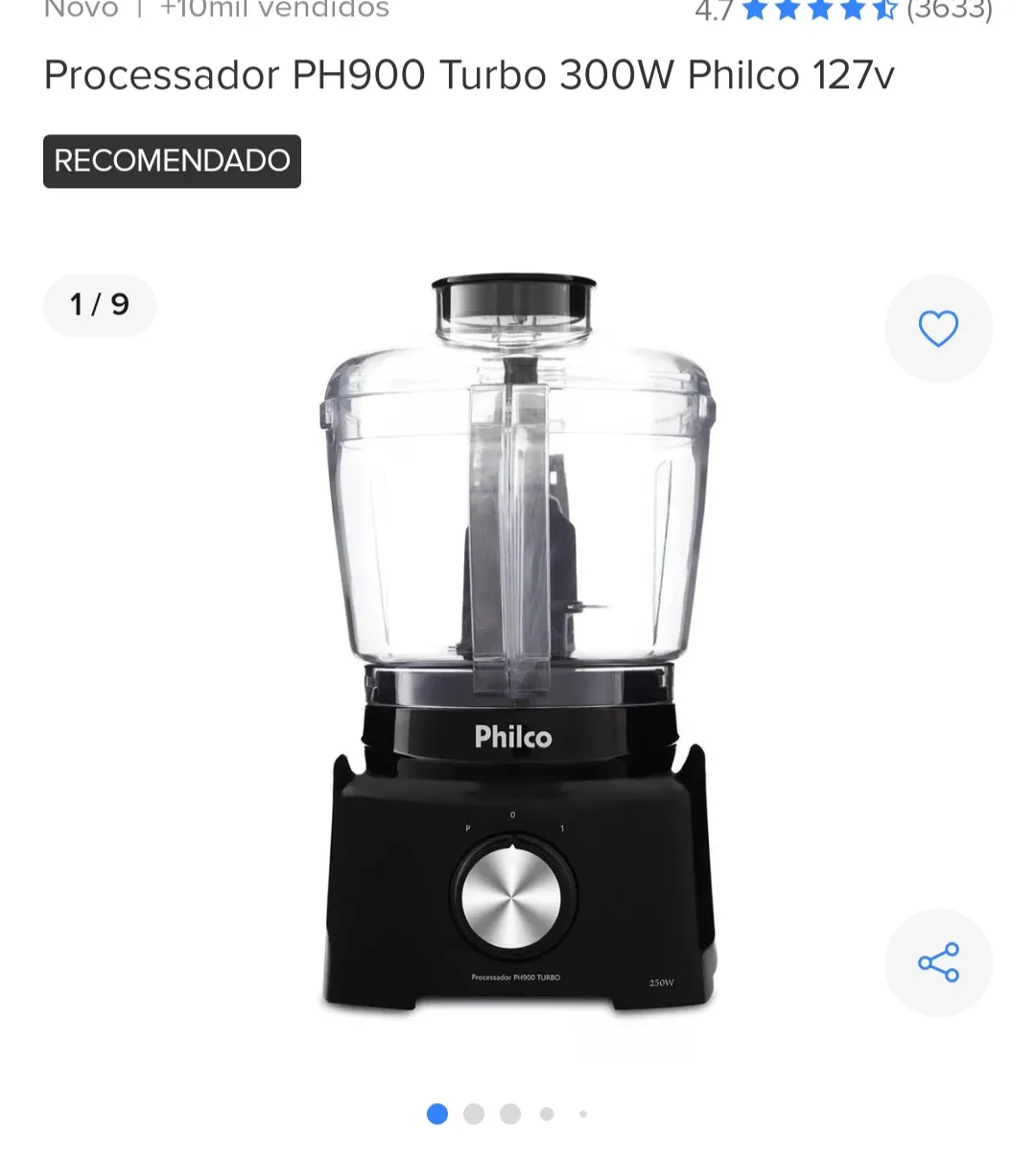1036x1159 pixels.
Task: Share this product listing
Action: [938, 962]
